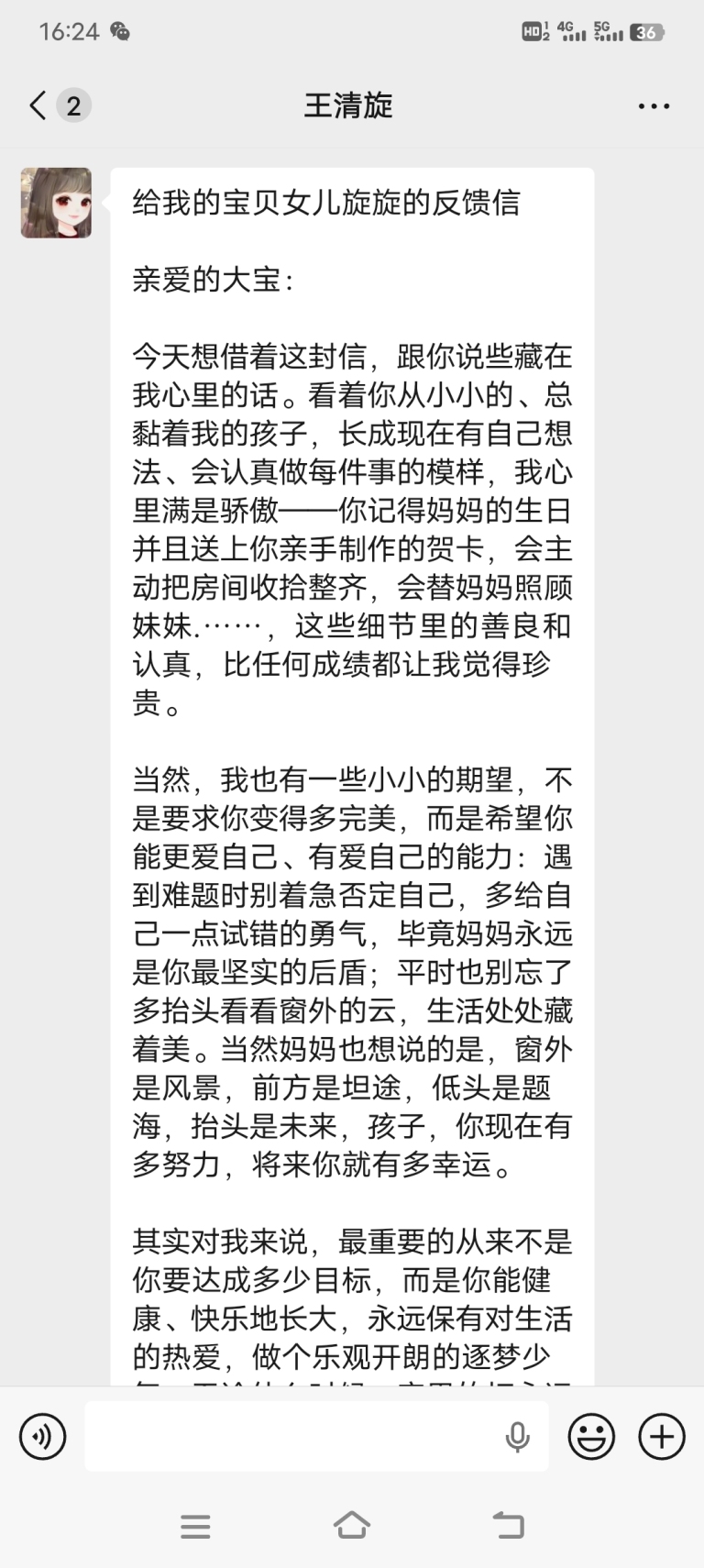Viewport: 704px width, 1568px height.
Task: Open the system recent apps view
Action: point(195,1525)
